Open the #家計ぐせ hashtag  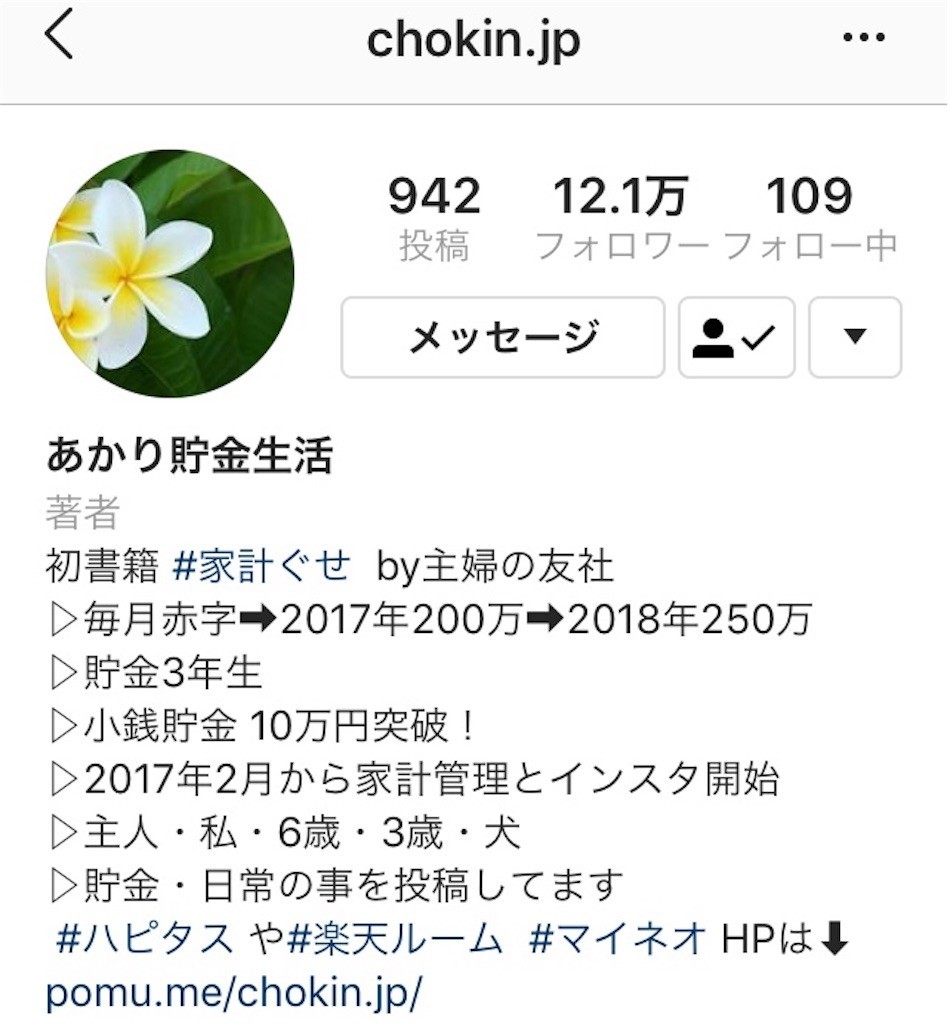262,567
